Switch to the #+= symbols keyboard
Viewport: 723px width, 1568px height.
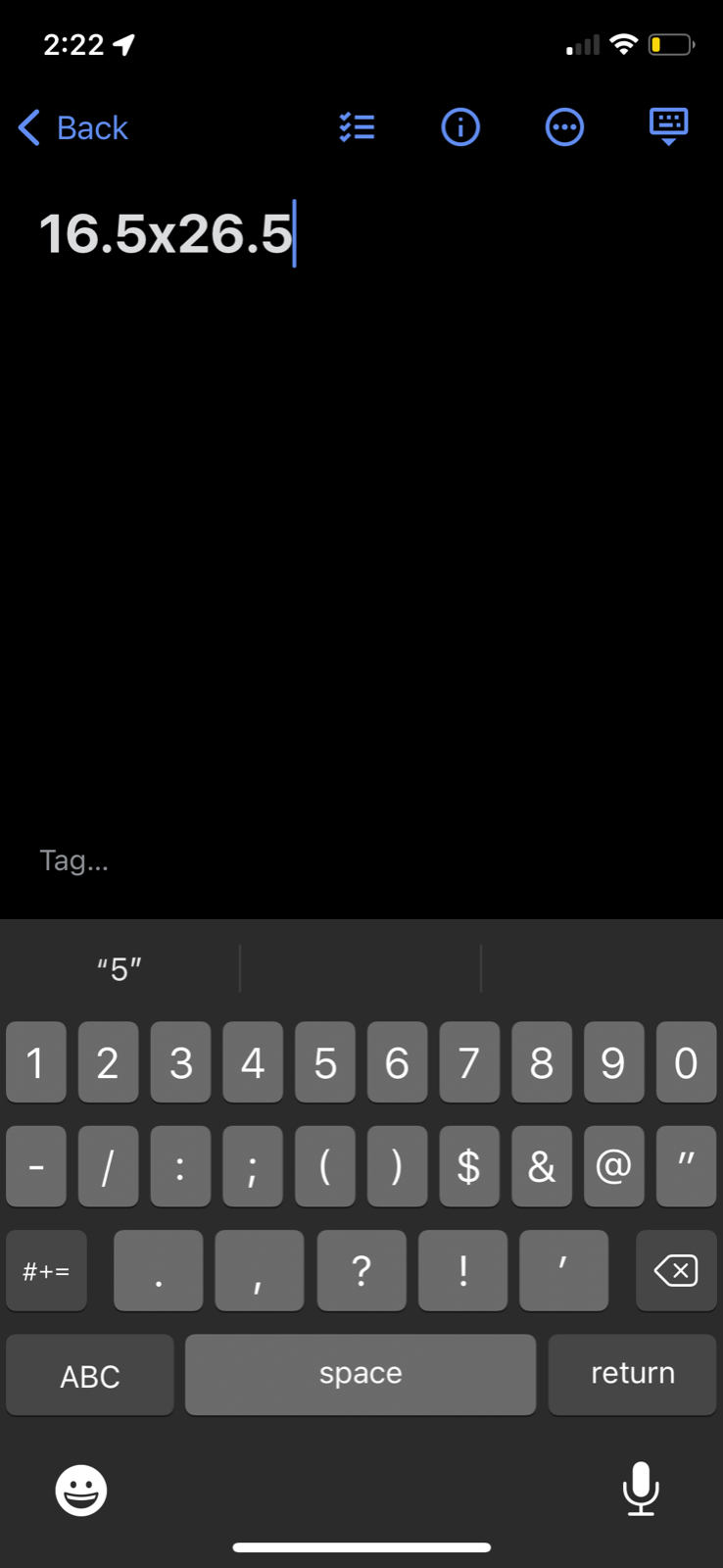coord(46,1271)
